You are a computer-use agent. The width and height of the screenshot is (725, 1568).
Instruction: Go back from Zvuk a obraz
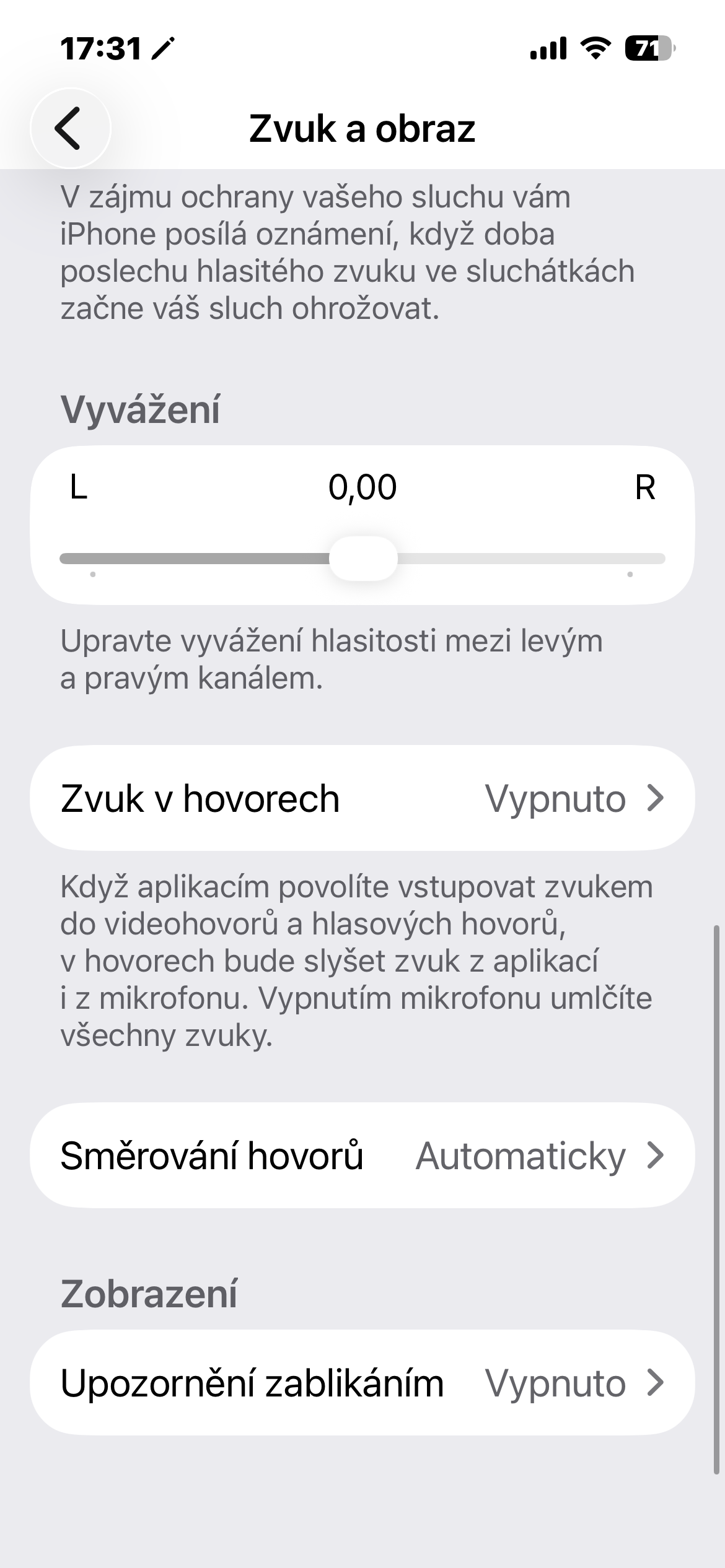click(x=70, y=128)
